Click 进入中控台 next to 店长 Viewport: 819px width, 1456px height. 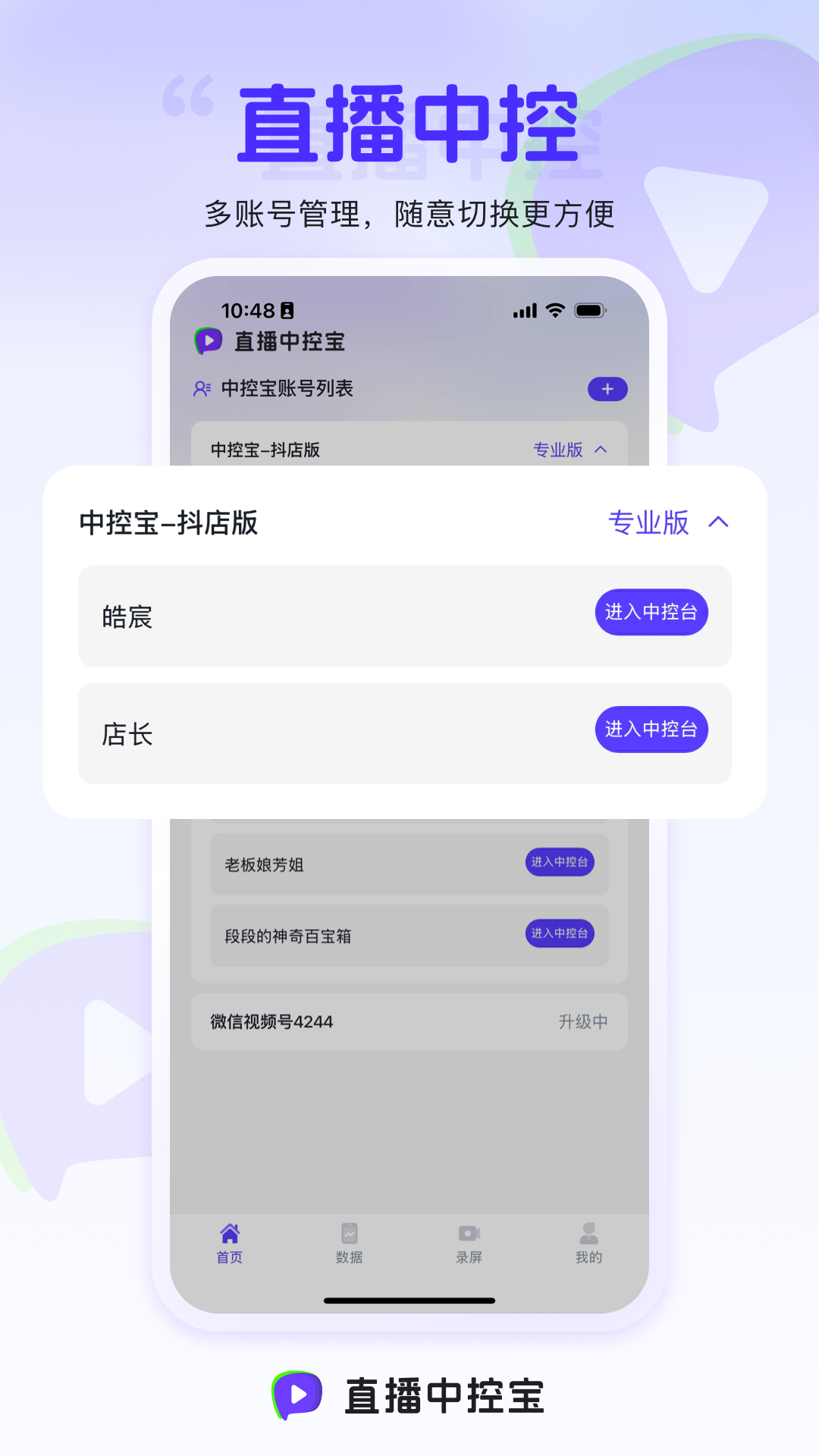(x=651, y=729)
